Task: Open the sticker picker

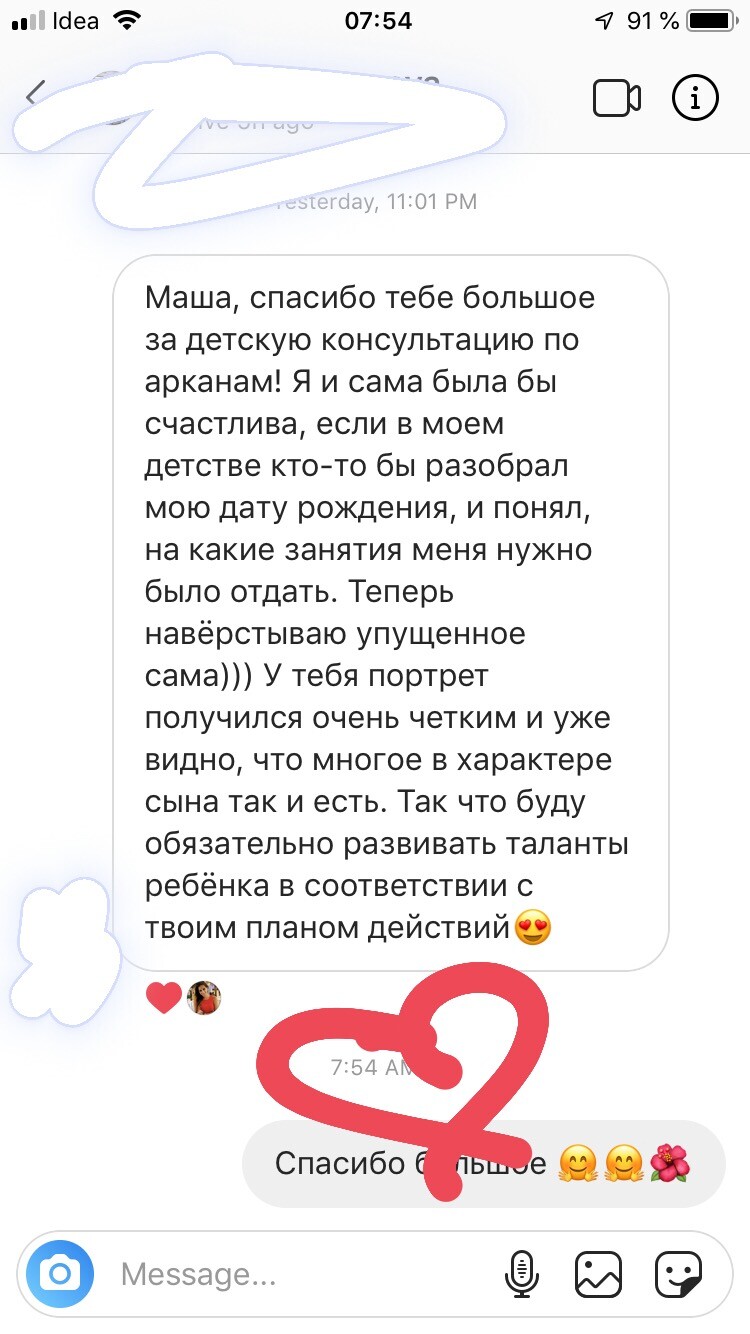Action: click(x=679, y=1275)
